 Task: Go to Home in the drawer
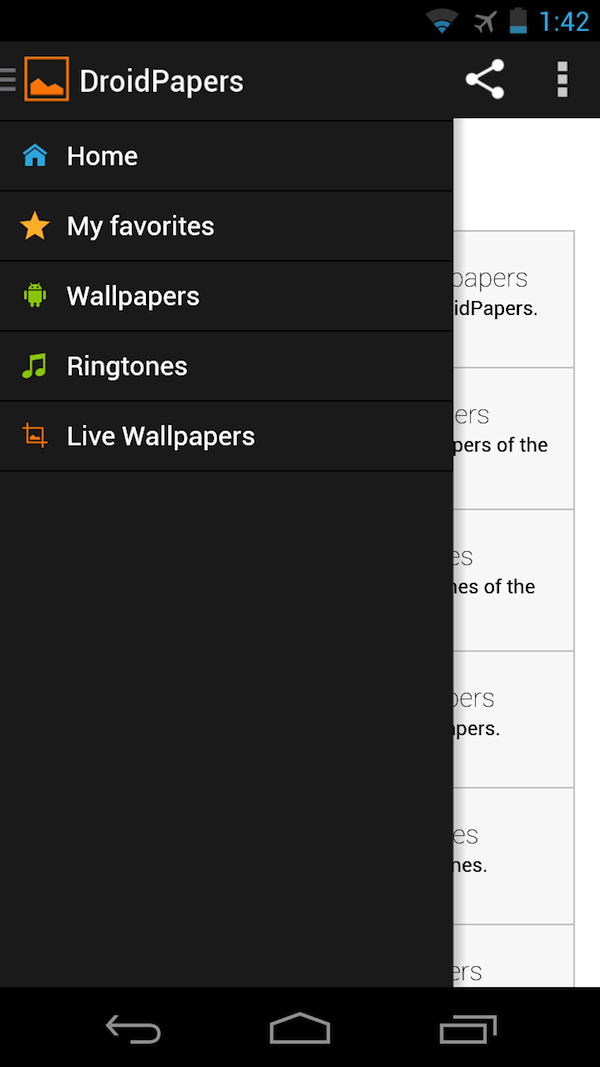[x=225, y=156]
